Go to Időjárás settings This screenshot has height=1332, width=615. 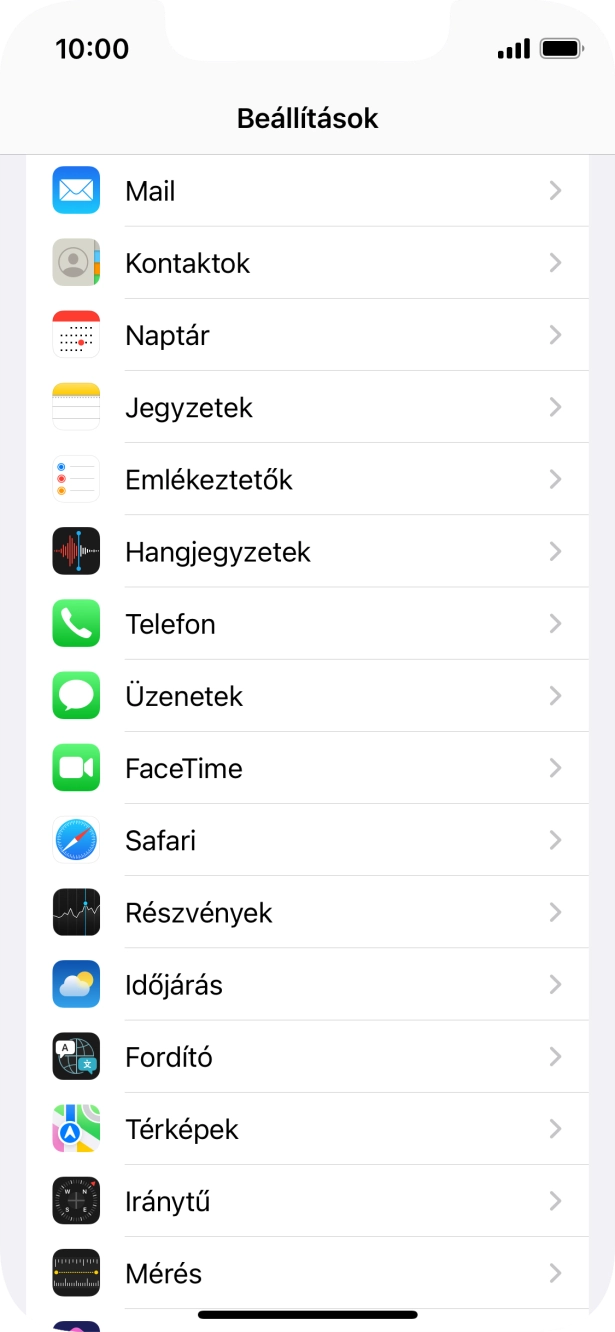tap(307, 985)
